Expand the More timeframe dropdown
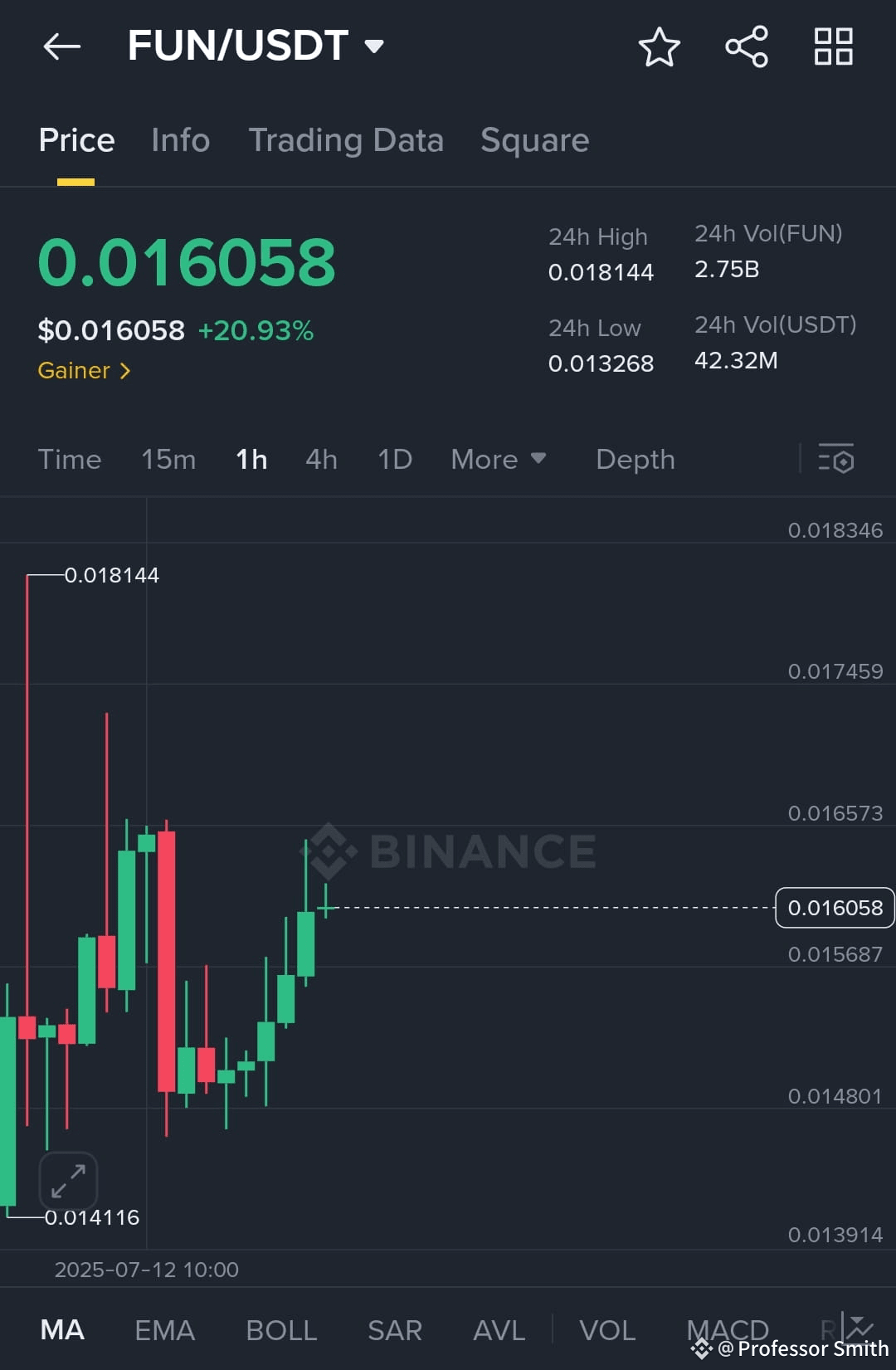Screen dimensions: 896x1370 (x=498, y=459)
